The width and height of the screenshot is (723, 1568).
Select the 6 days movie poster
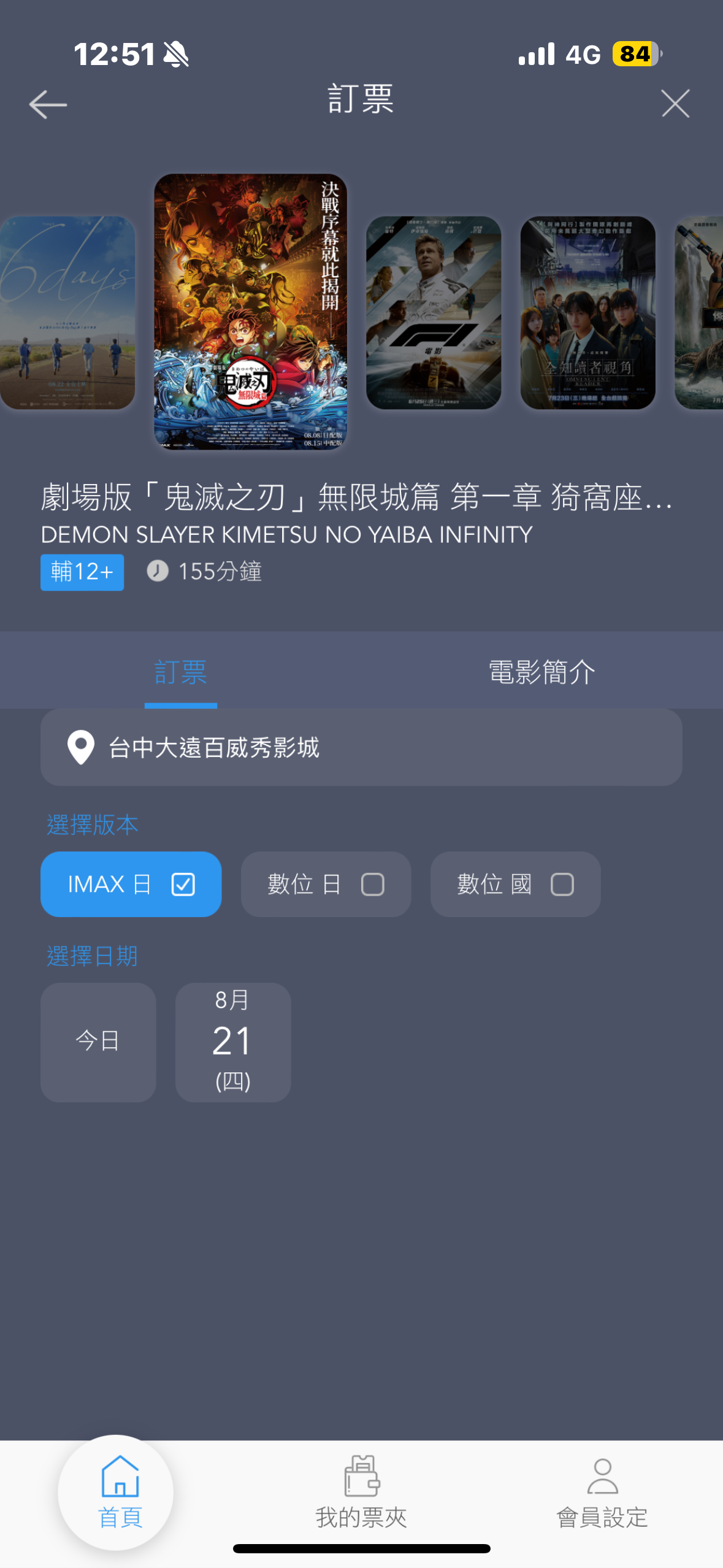67,312
